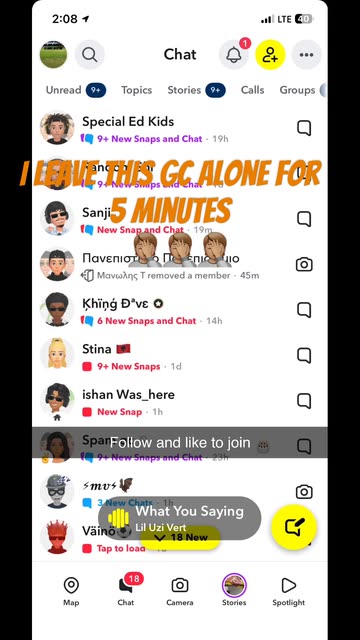Select the Topics filter
The image size is (360, 640).
click(x=136, y=90)
